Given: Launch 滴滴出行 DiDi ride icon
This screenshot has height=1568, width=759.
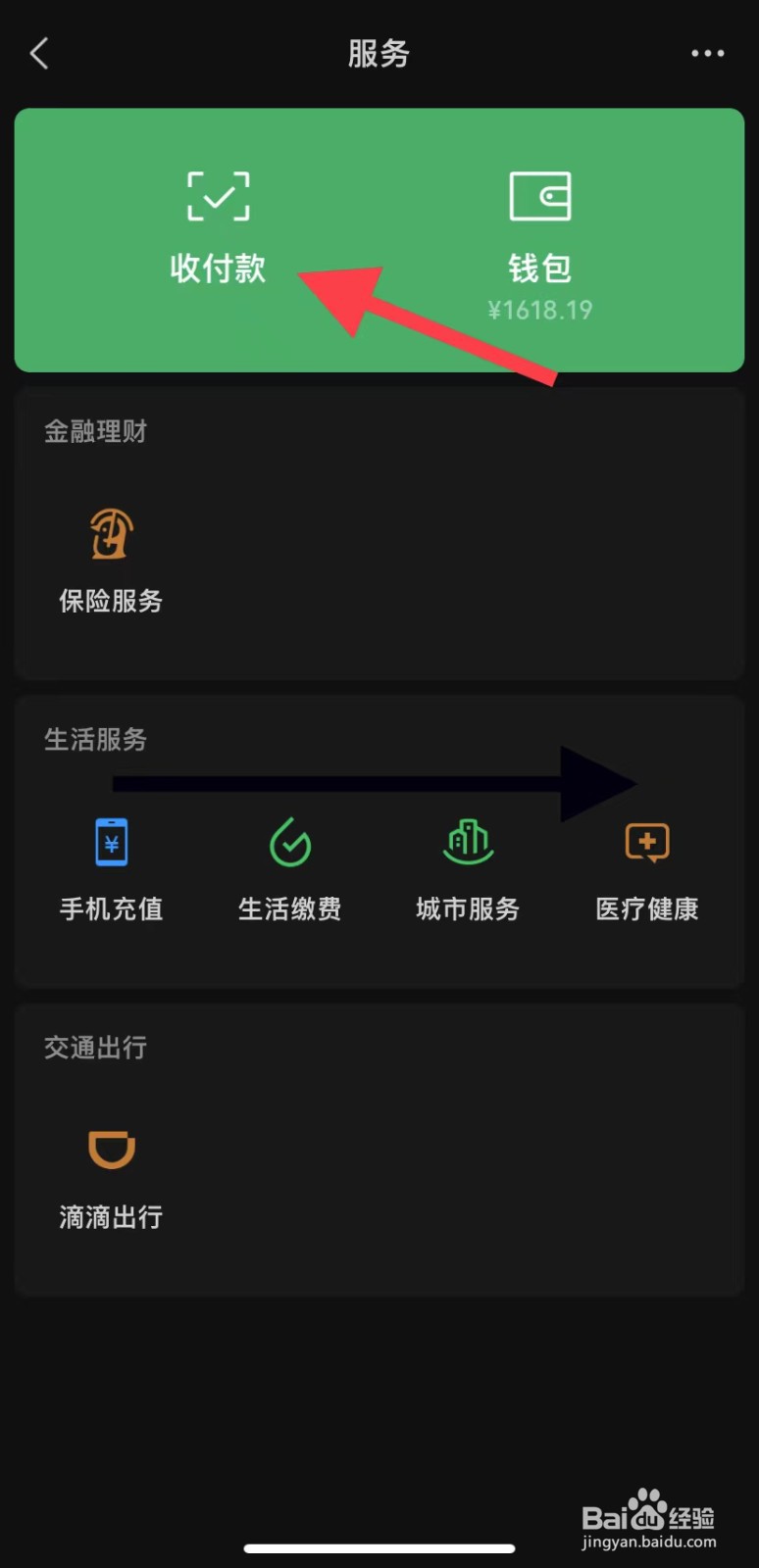Looking at the screenshot, I should pos(110,1150).
